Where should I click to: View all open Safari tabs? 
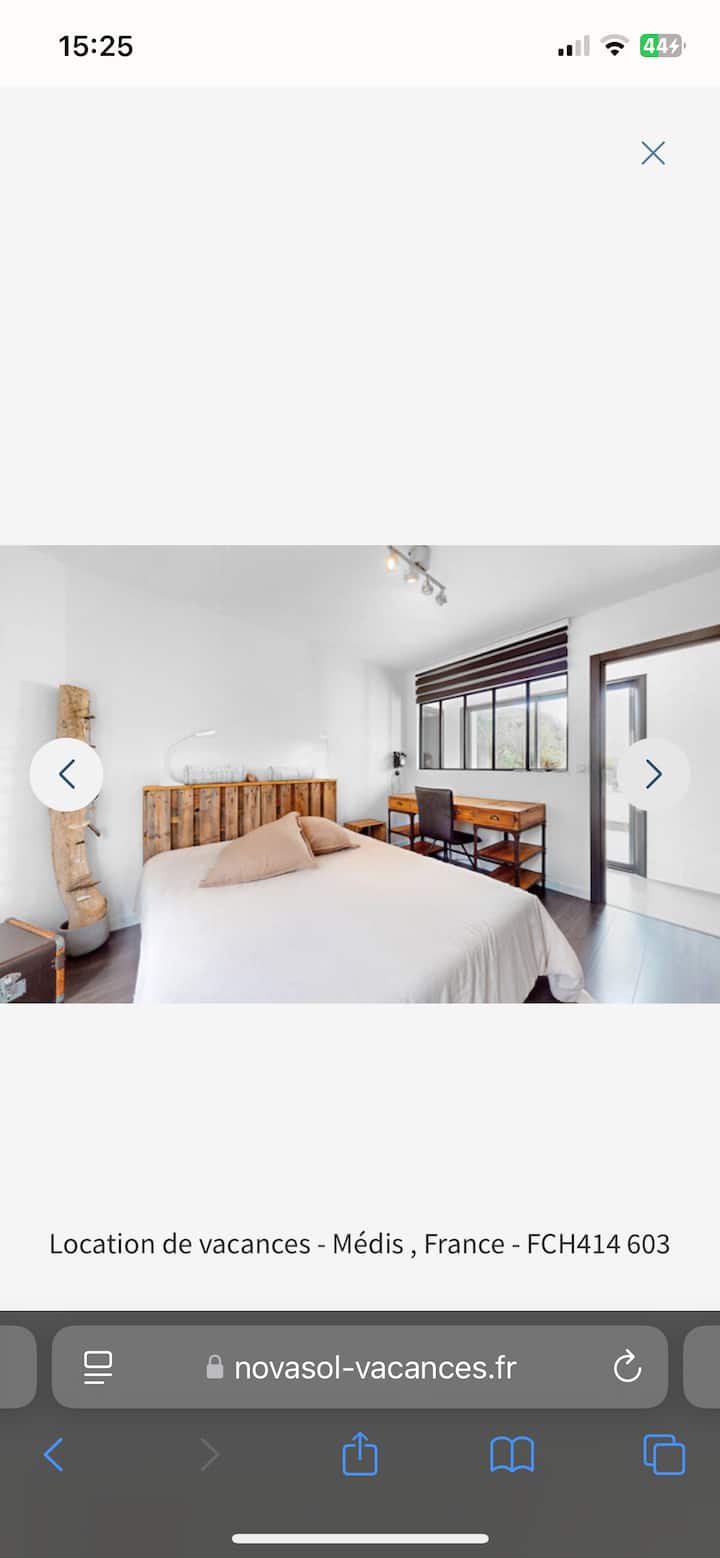point(664,1455)
